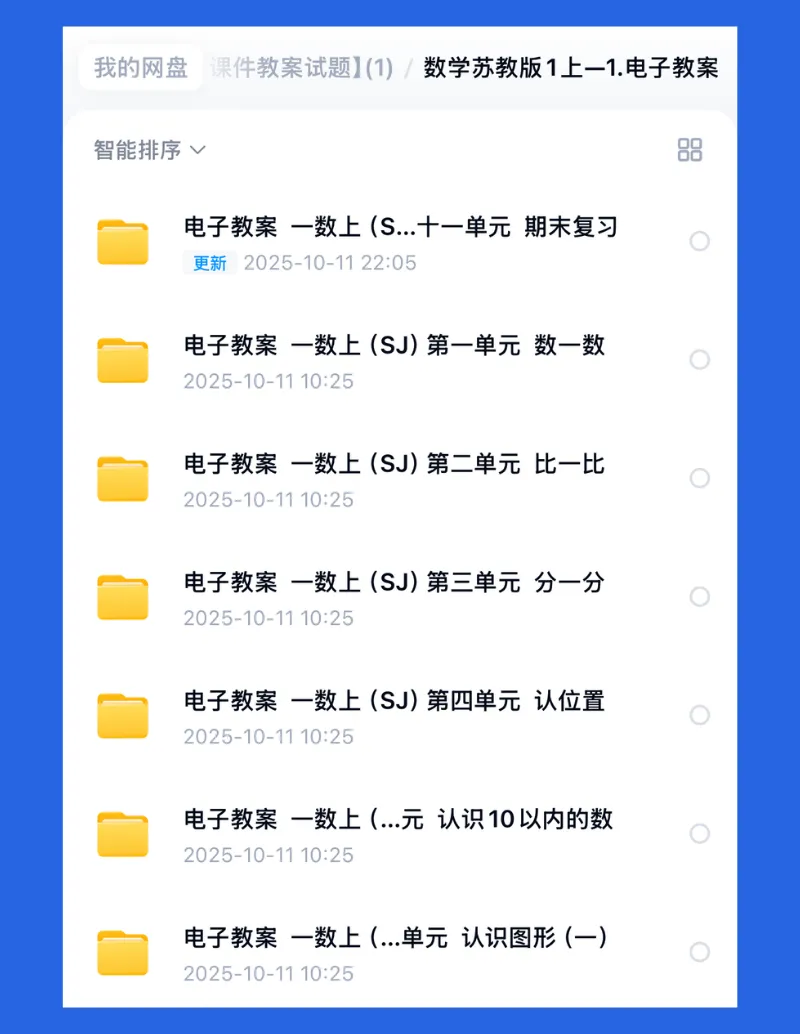Select the 期末复习 folder's circle

coord(699,241)
